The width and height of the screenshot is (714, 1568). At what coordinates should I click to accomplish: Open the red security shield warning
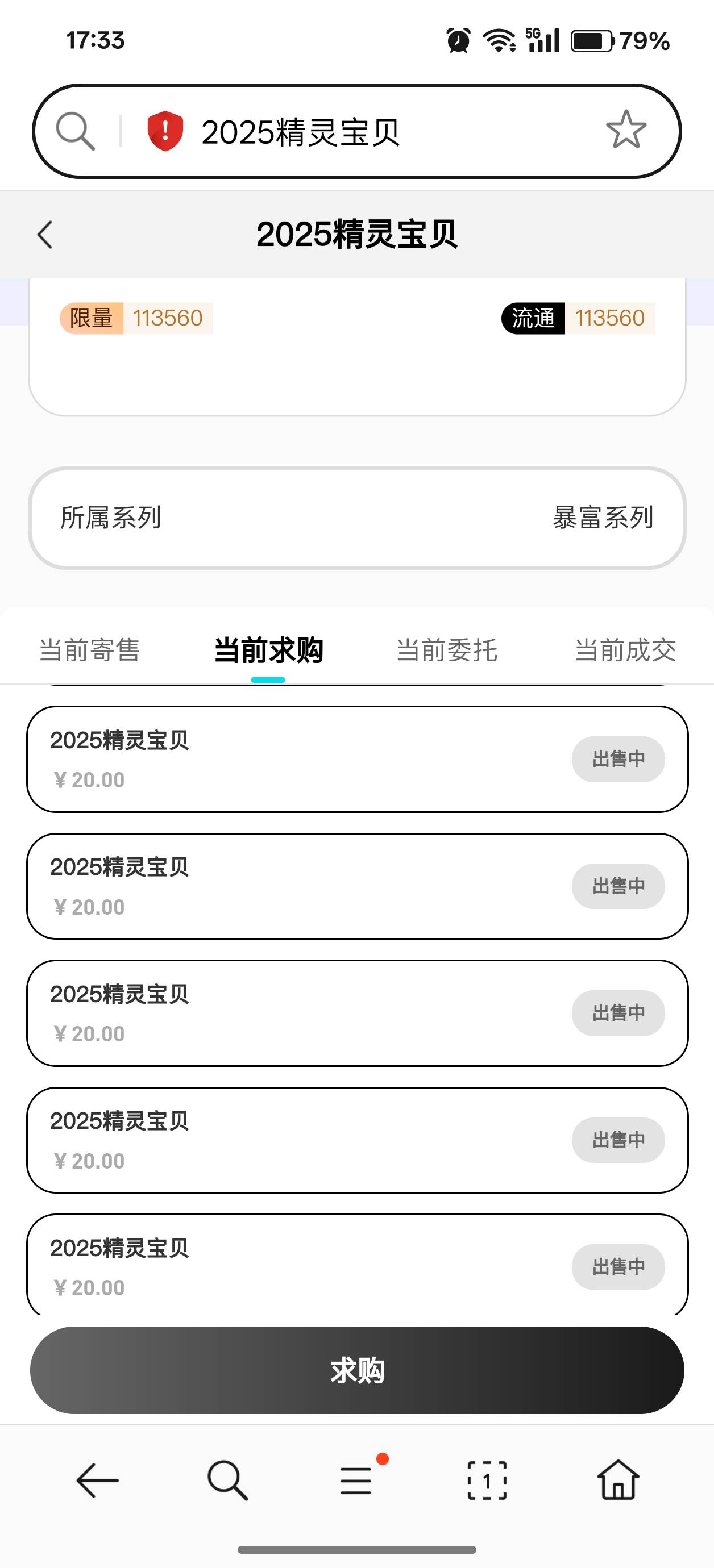pos(165,131)
